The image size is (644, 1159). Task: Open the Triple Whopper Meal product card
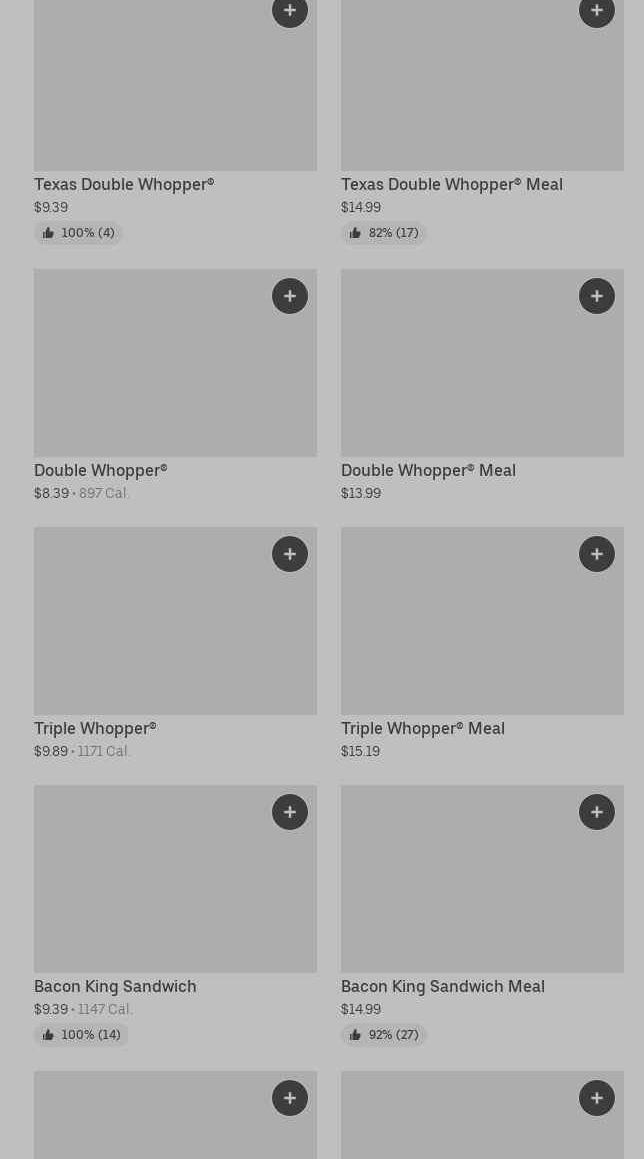tap(482, 644)
